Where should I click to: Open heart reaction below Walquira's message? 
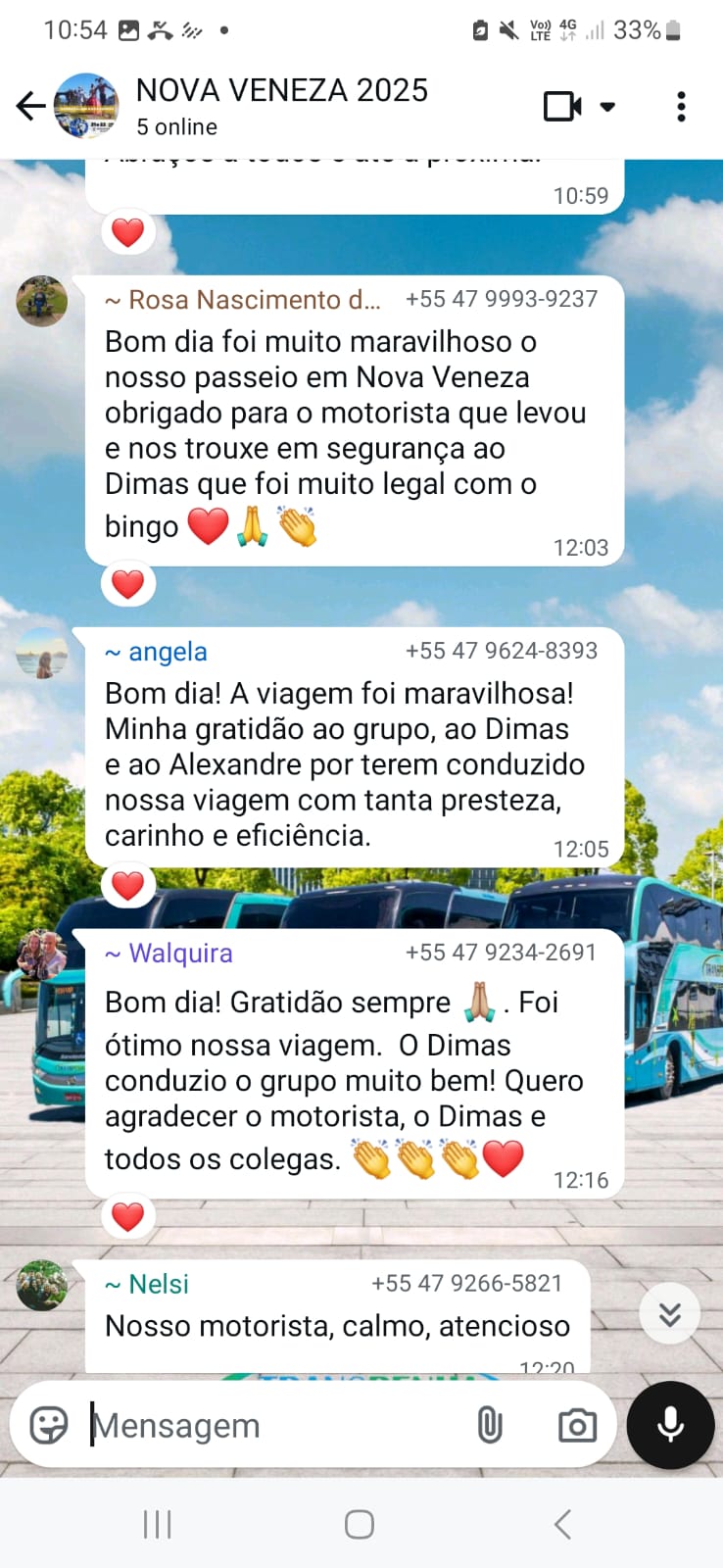click(128, 1217)
